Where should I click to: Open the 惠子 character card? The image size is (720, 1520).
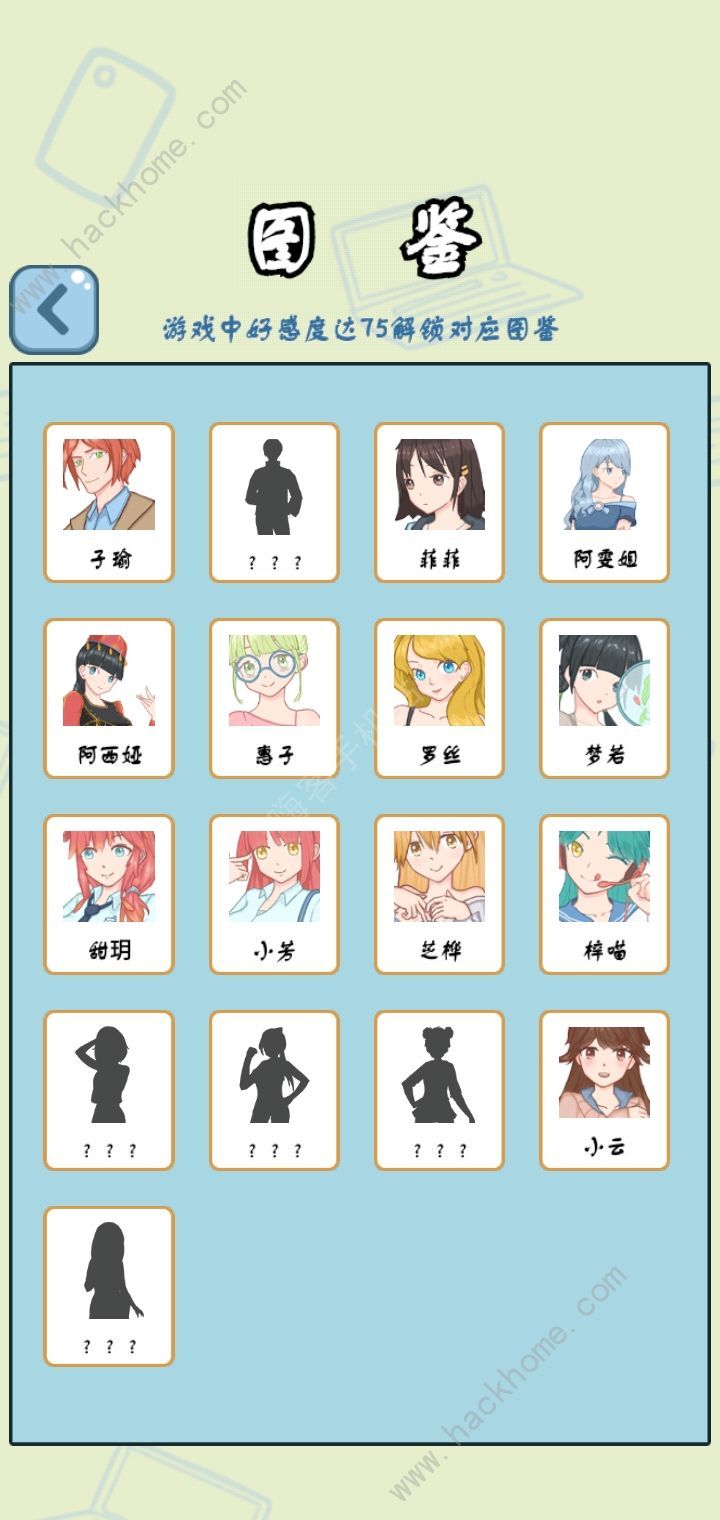click(x=274, y=698)
